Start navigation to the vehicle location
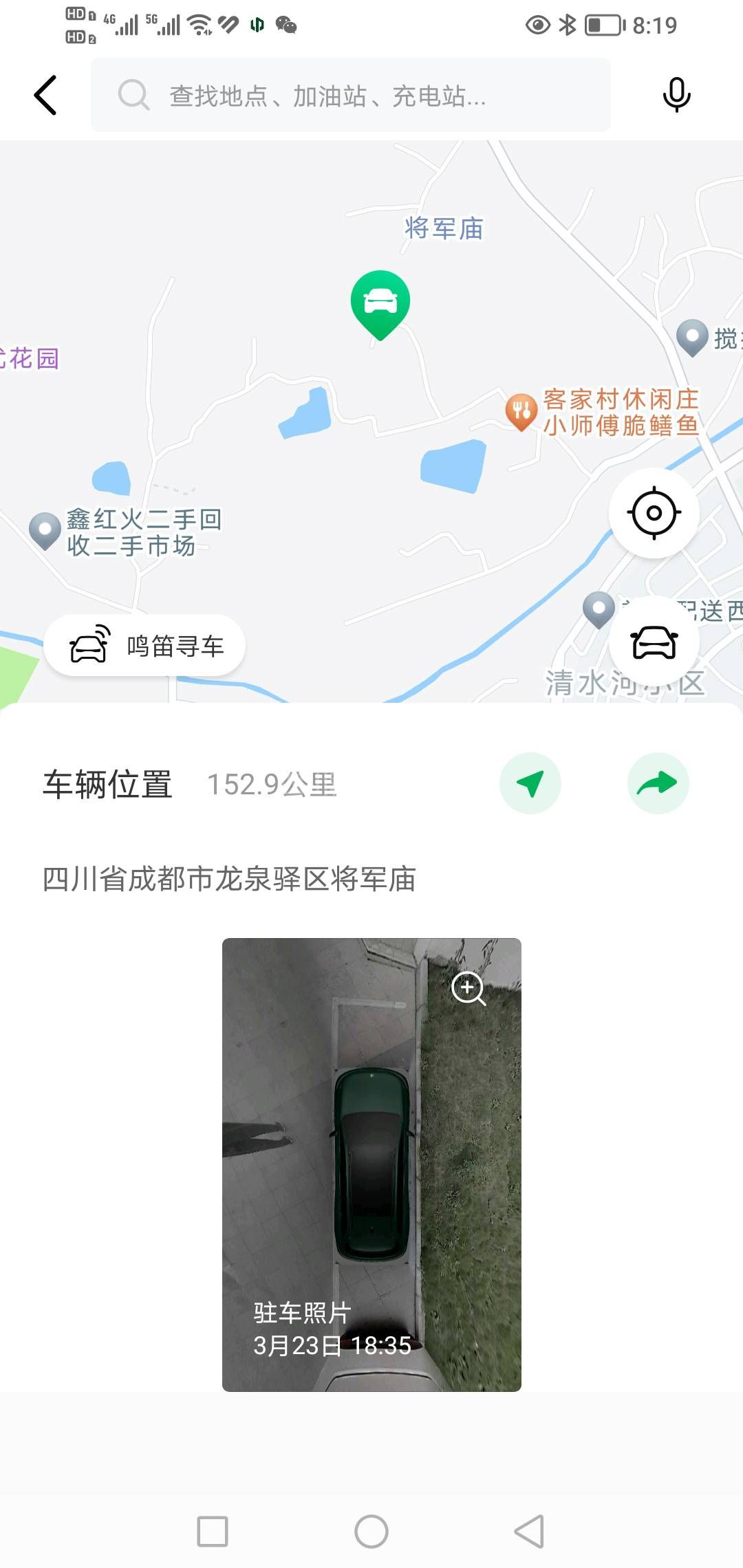 pyautogui.click(x=530, y=783)
